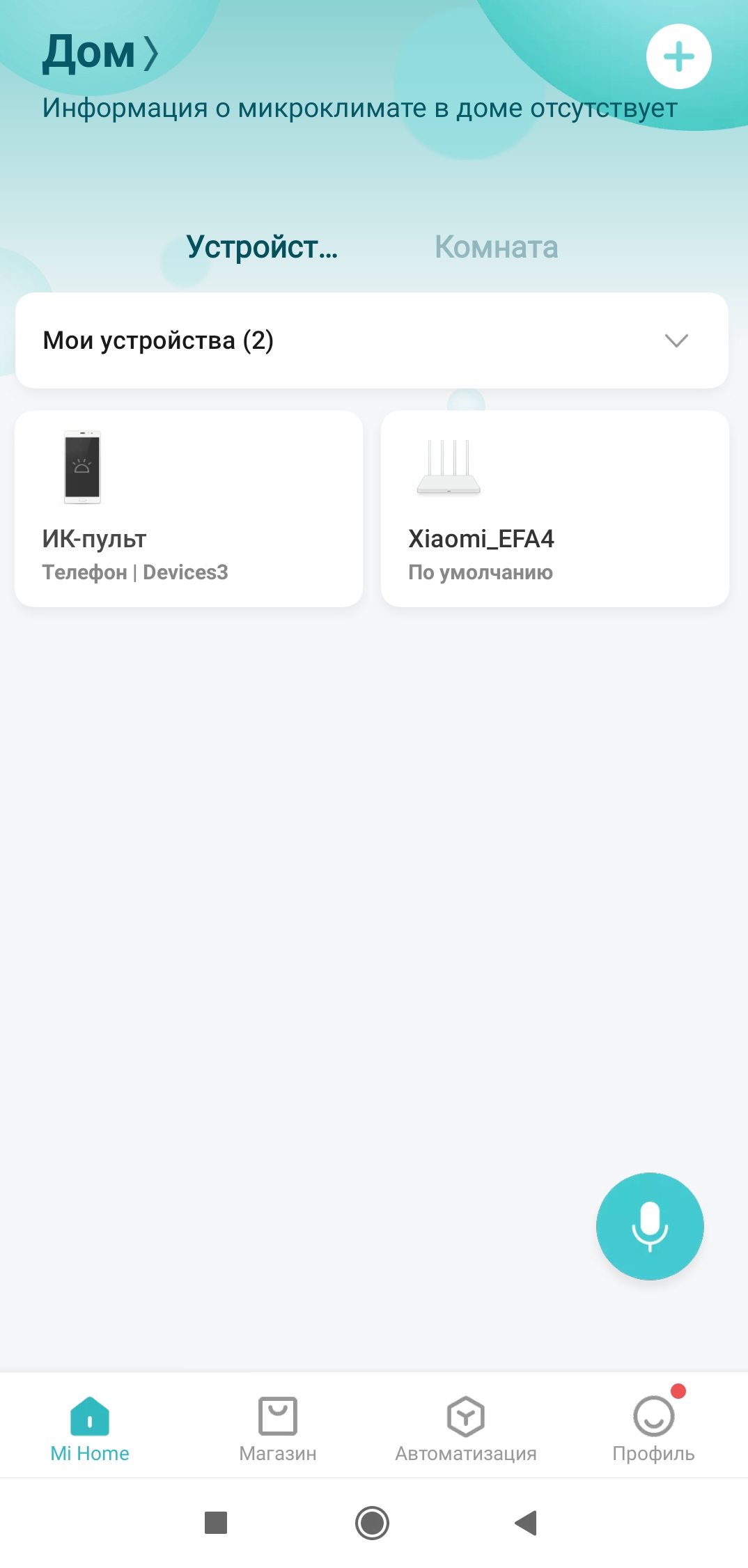748x1568 pixels.
Task: Add a new device with plus button
Action: click(x=678, y=57)
